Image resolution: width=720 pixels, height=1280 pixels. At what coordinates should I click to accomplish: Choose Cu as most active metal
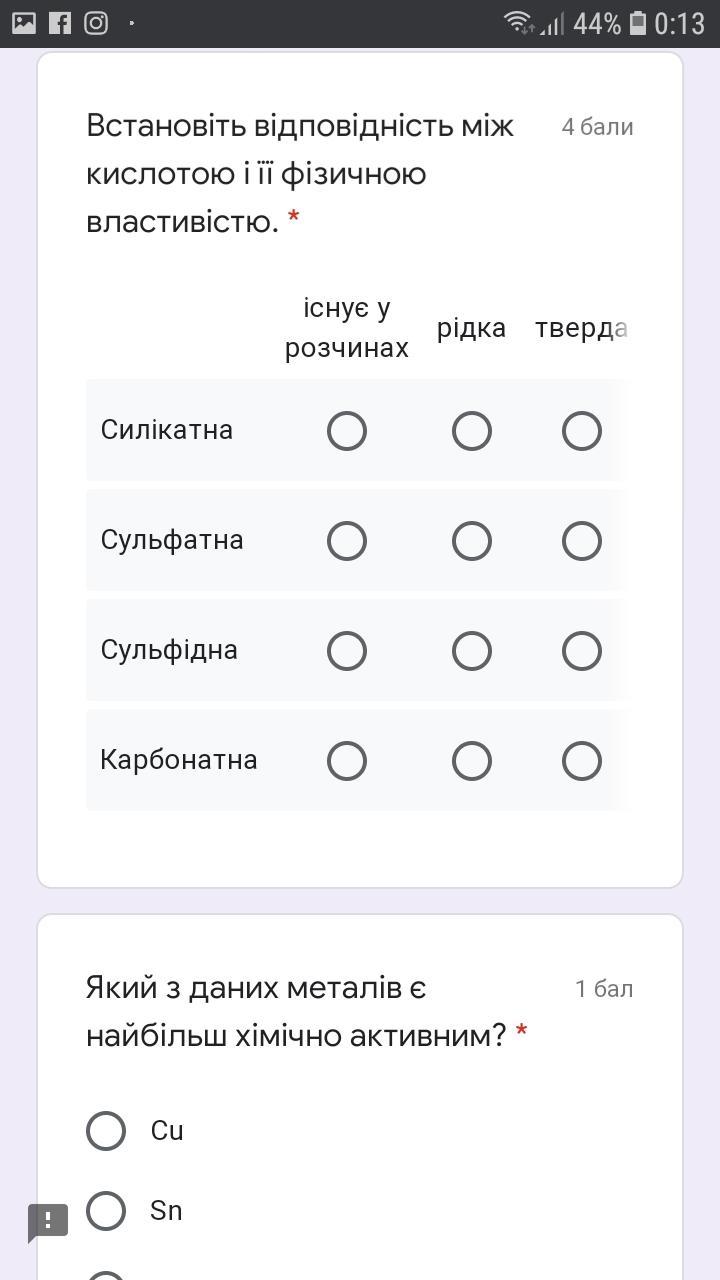pos(106,1131)
